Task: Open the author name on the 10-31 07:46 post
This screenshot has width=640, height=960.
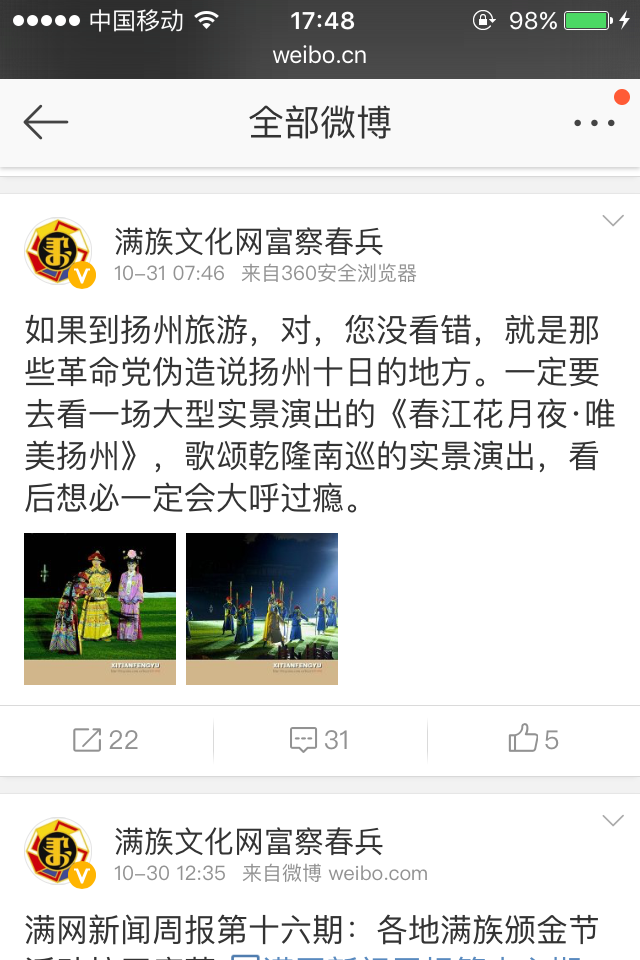Action: 249,241
